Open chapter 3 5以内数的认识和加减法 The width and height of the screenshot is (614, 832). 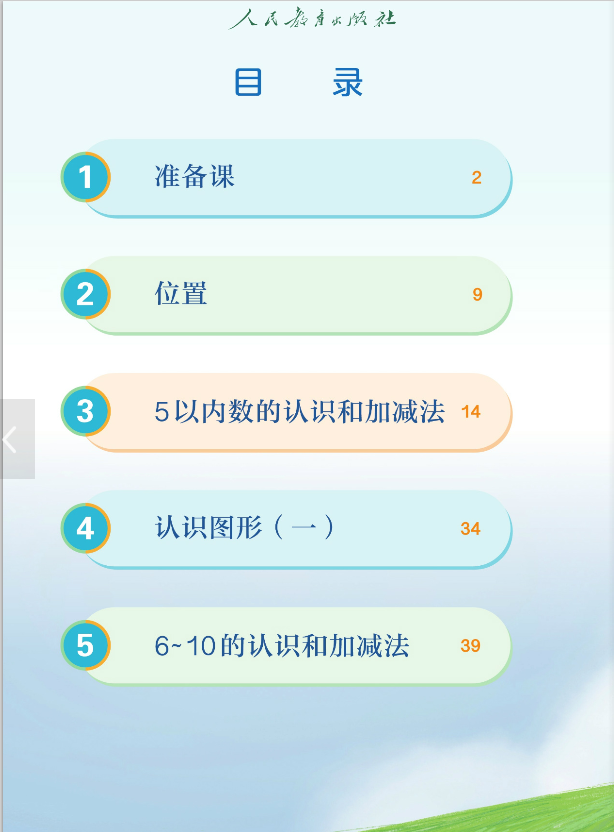tap(298, 411)
